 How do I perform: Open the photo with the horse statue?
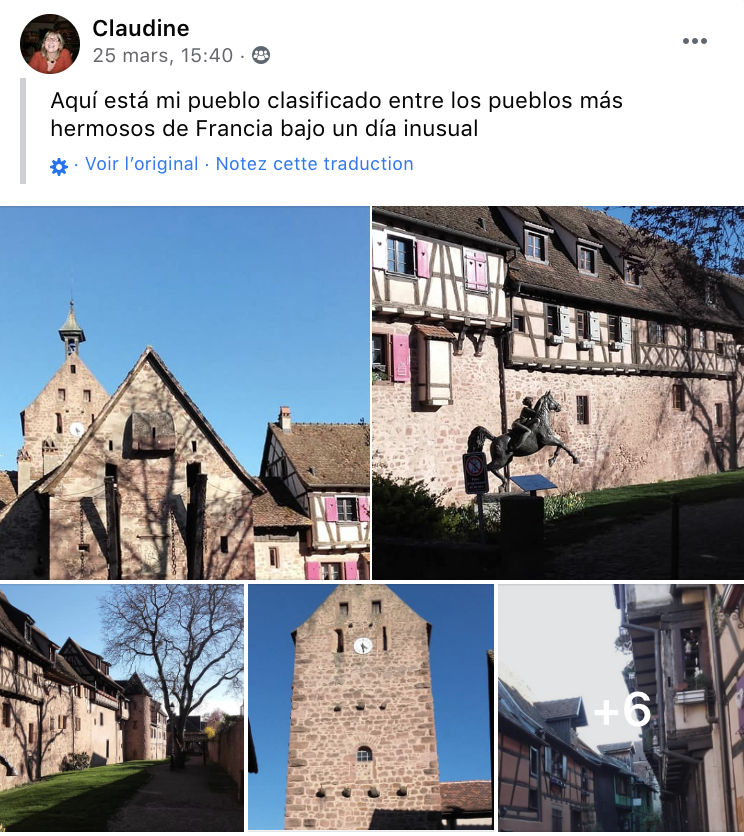pos(558,393)
